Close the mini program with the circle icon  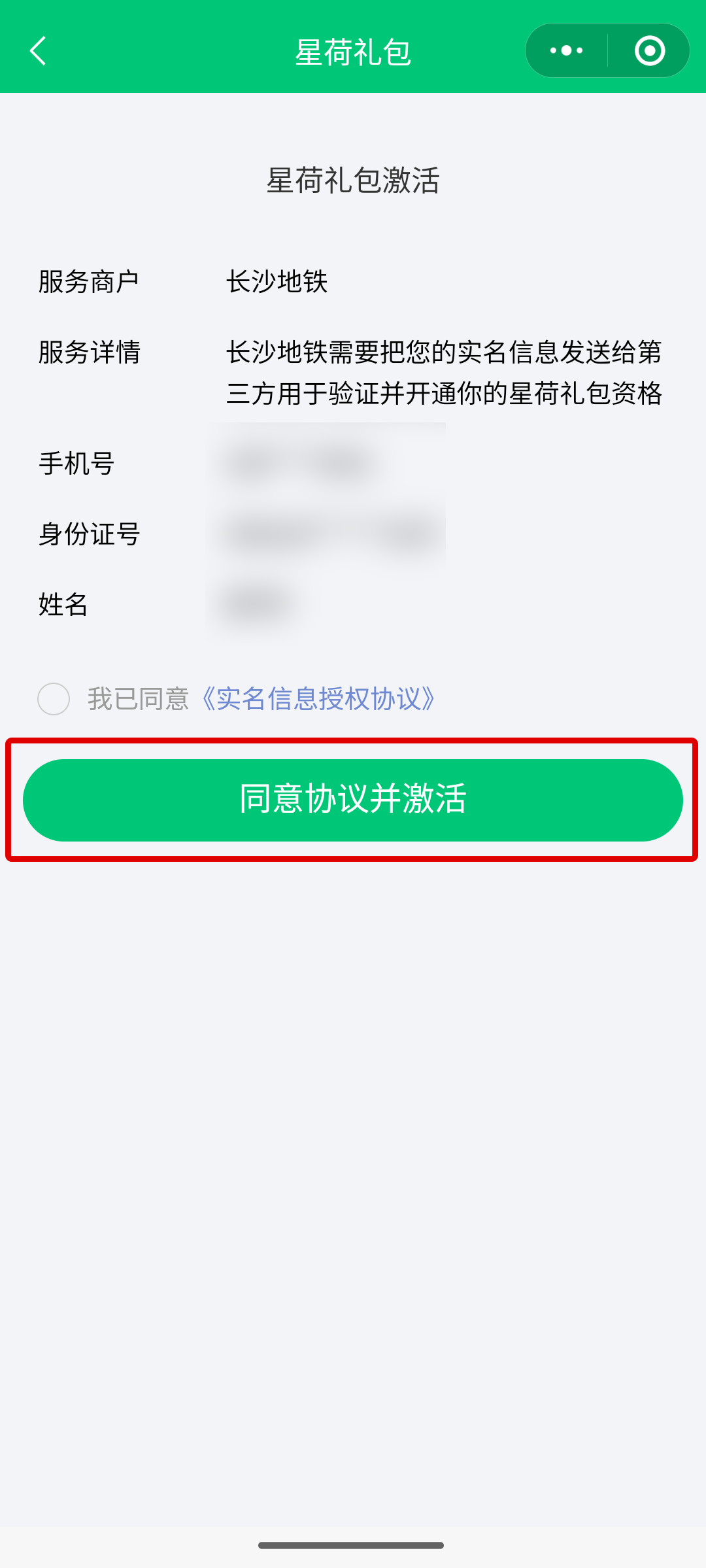(x=650, y=50)
